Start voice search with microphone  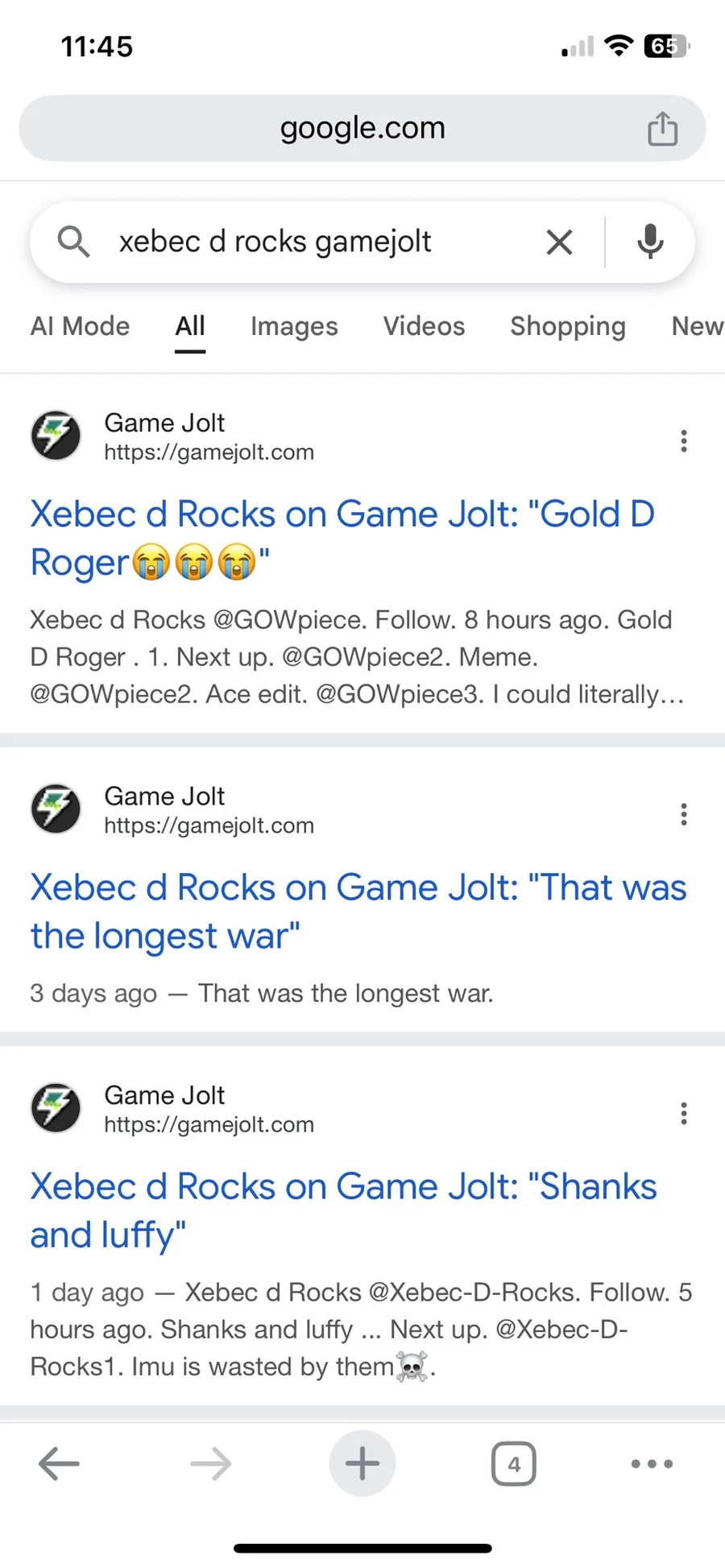coord(650,242)
